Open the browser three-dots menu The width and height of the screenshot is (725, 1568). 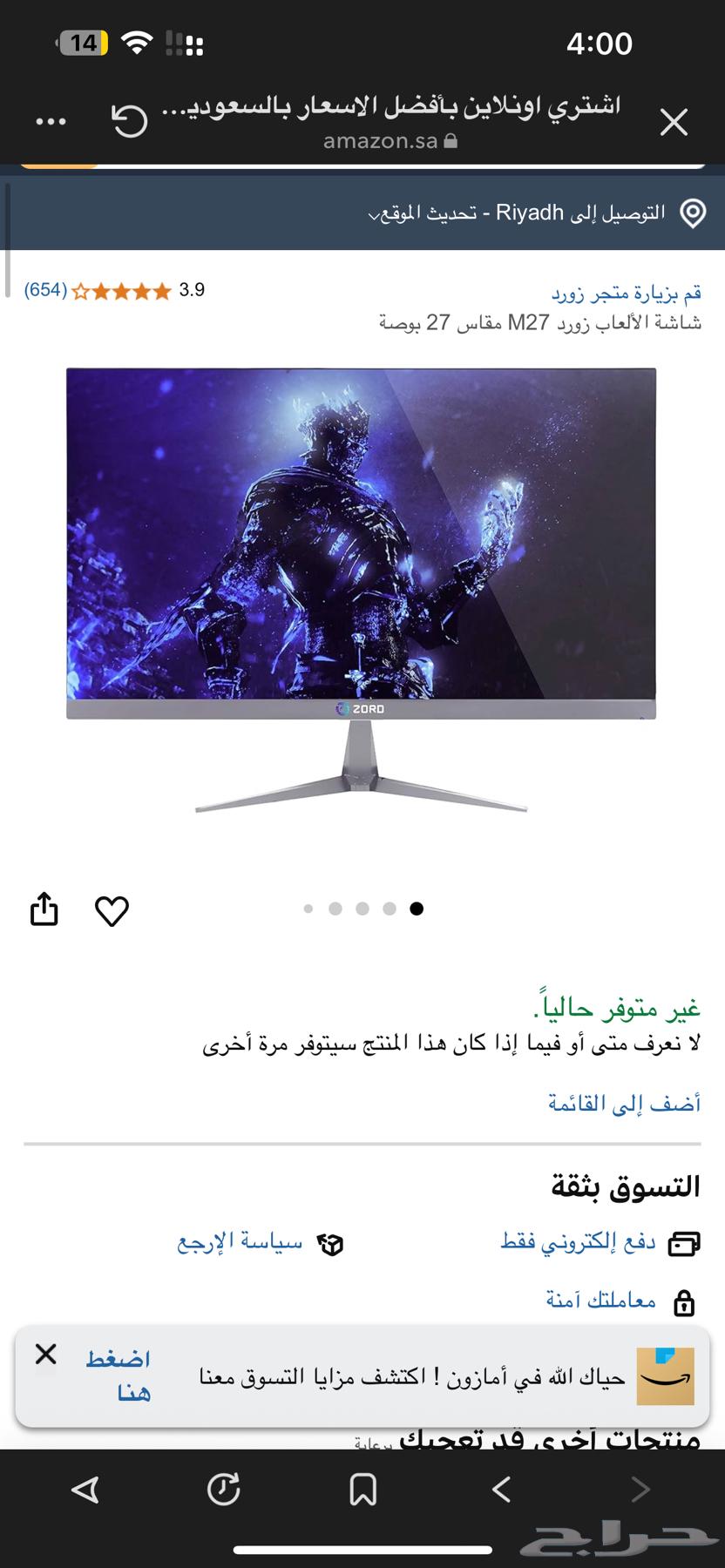click(50, 121)
